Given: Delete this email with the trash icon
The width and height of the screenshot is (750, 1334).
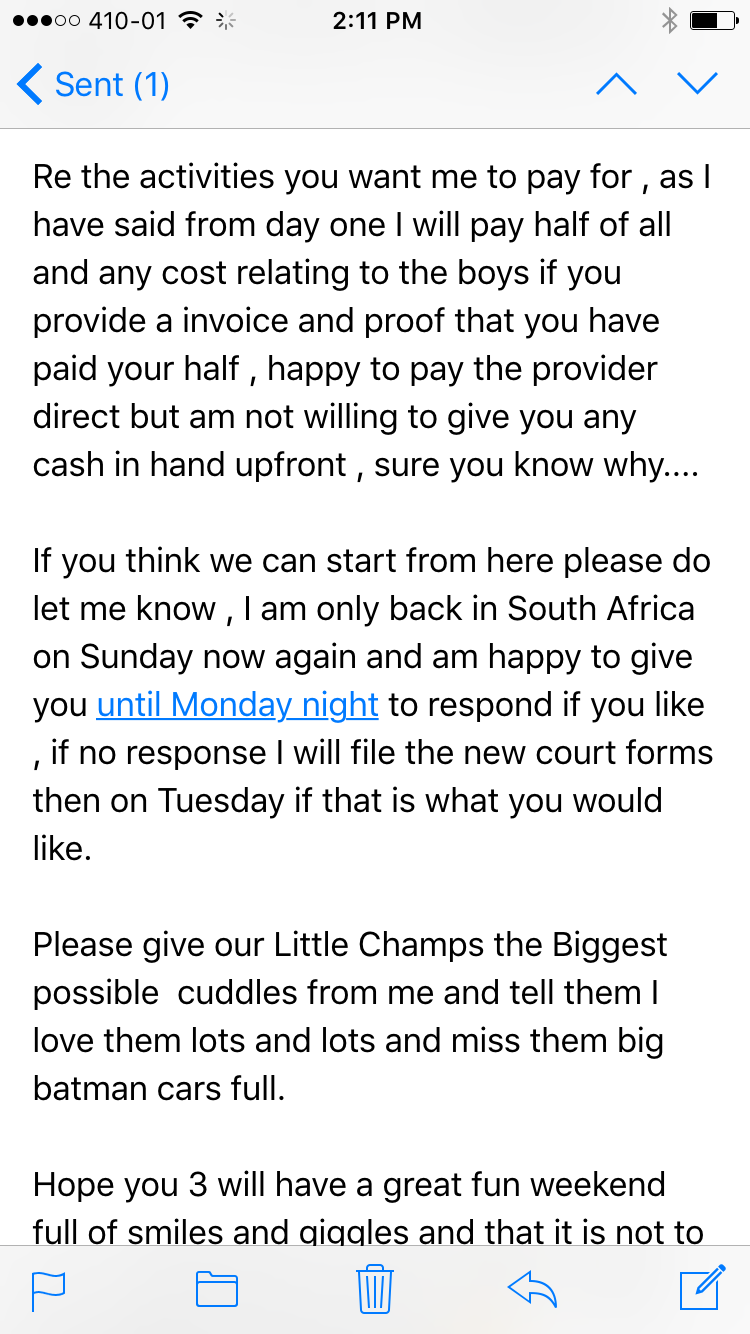Looking at the screenshot, I should click(375, 1288).
